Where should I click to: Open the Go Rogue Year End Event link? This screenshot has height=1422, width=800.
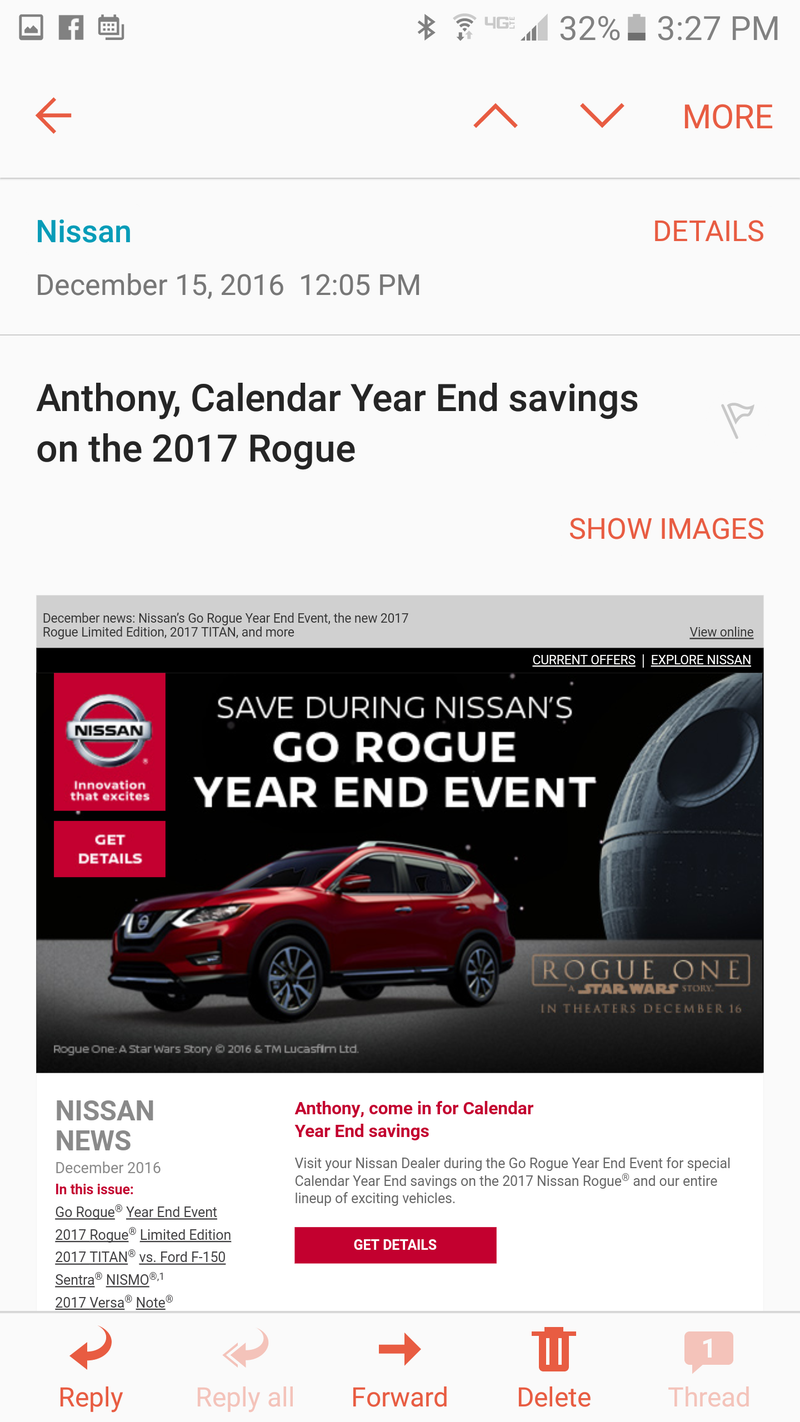click(x=136, y=1212)
